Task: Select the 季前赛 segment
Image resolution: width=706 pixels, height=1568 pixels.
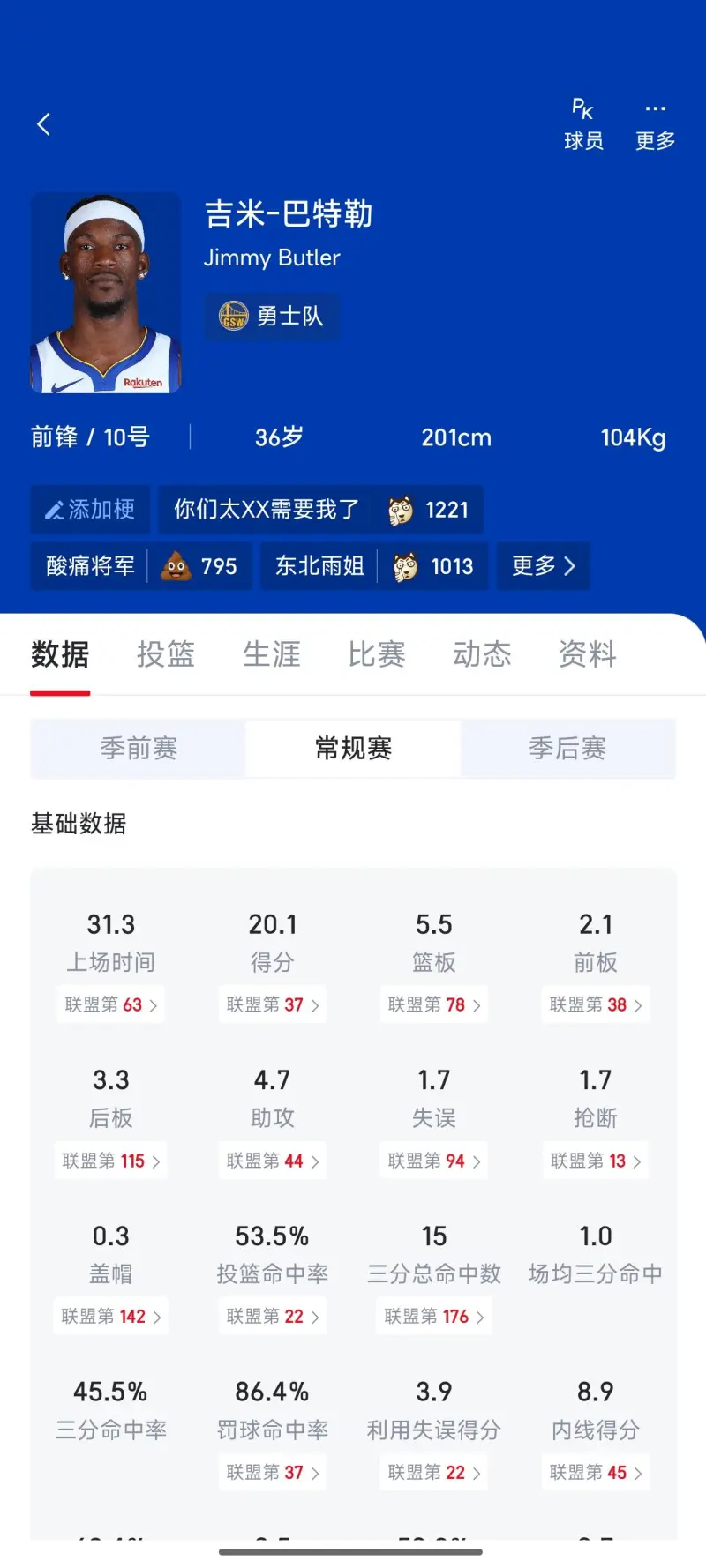Action: pyautogui.click(x=139, y=749)
